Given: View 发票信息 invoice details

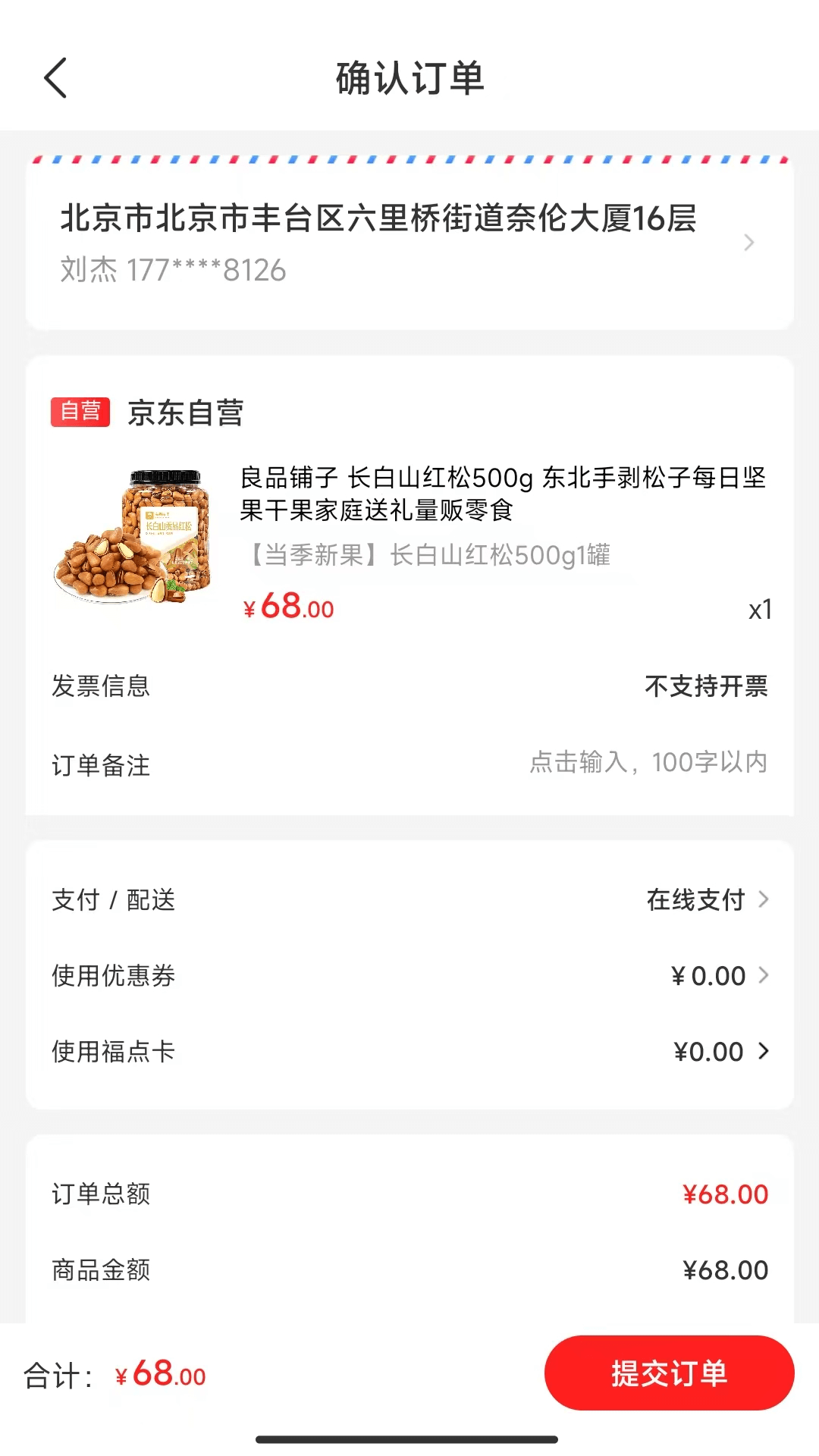Looking at the screenshot, I should tap(101, 686).
